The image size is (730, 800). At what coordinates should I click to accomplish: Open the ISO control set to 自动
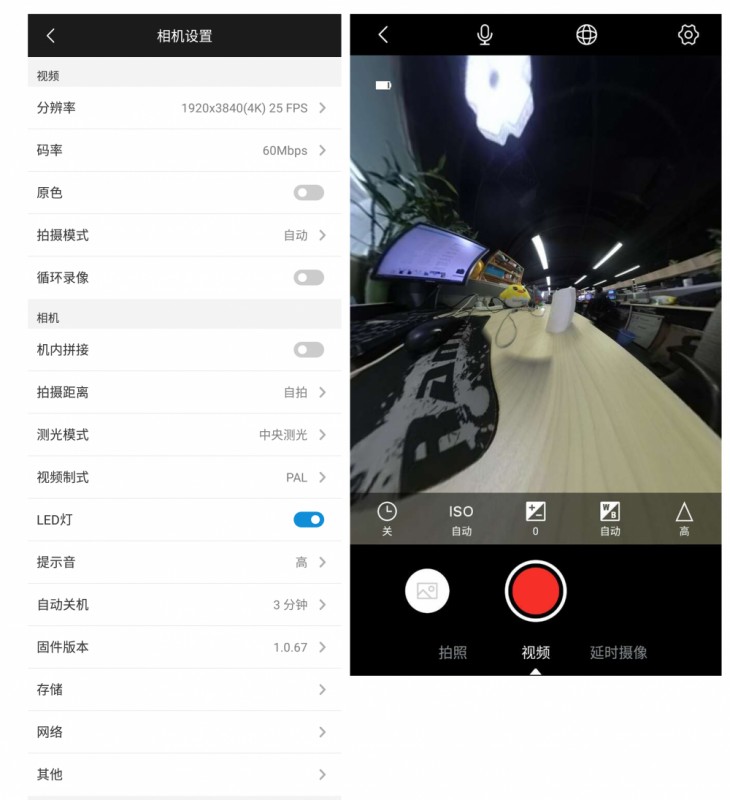[460, 518]
